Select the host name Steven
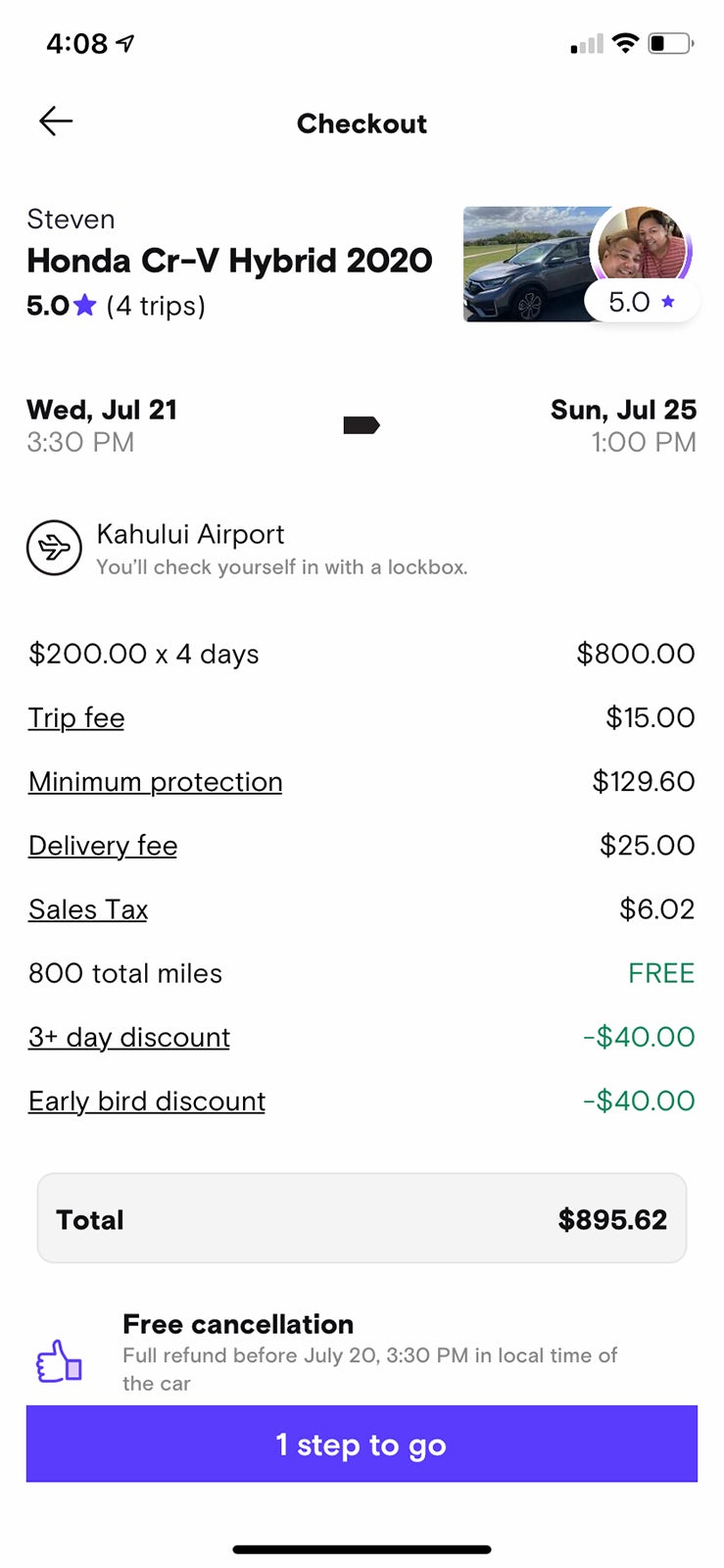The height and width of the screenshot is (1568, 724). point(71,219)
